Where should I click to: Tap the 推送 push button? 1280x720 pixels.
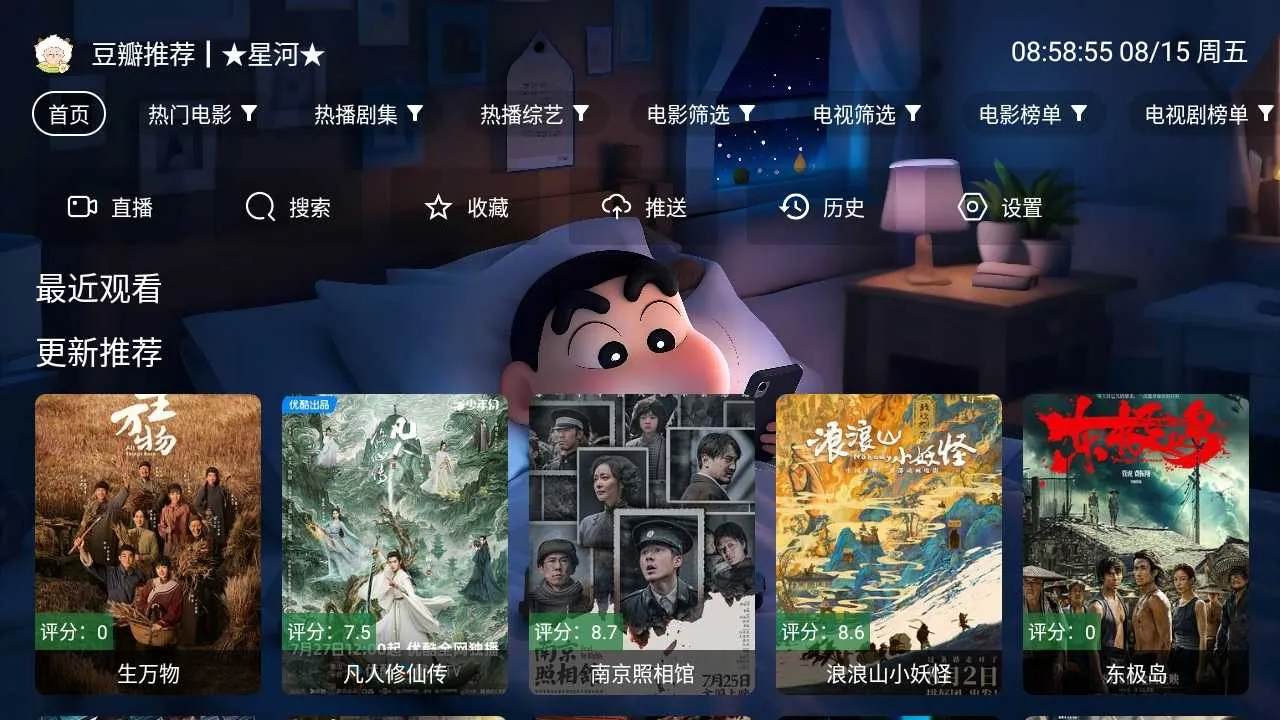645,207
